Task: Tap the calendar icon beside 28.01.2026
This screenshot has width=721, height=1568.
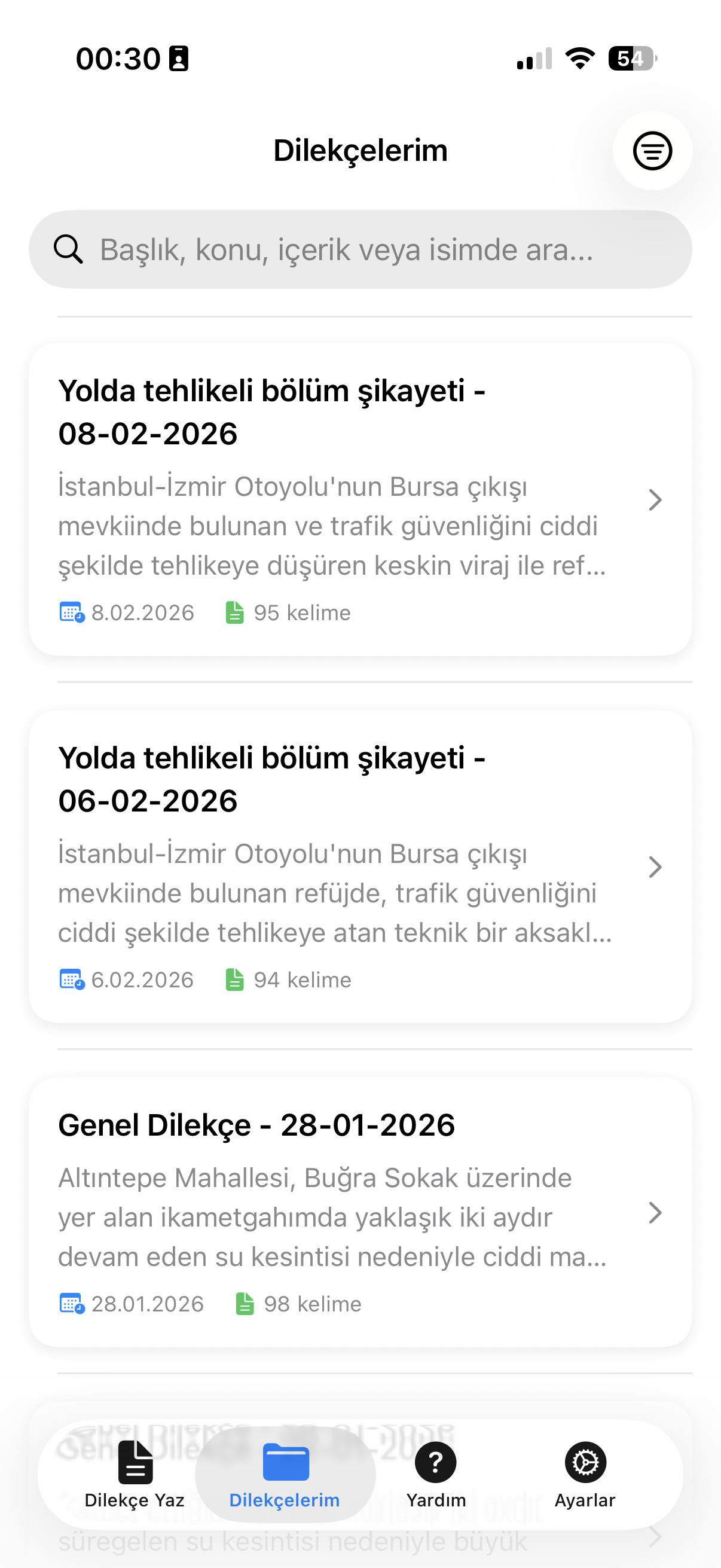Action: (x=72, y=1304)
